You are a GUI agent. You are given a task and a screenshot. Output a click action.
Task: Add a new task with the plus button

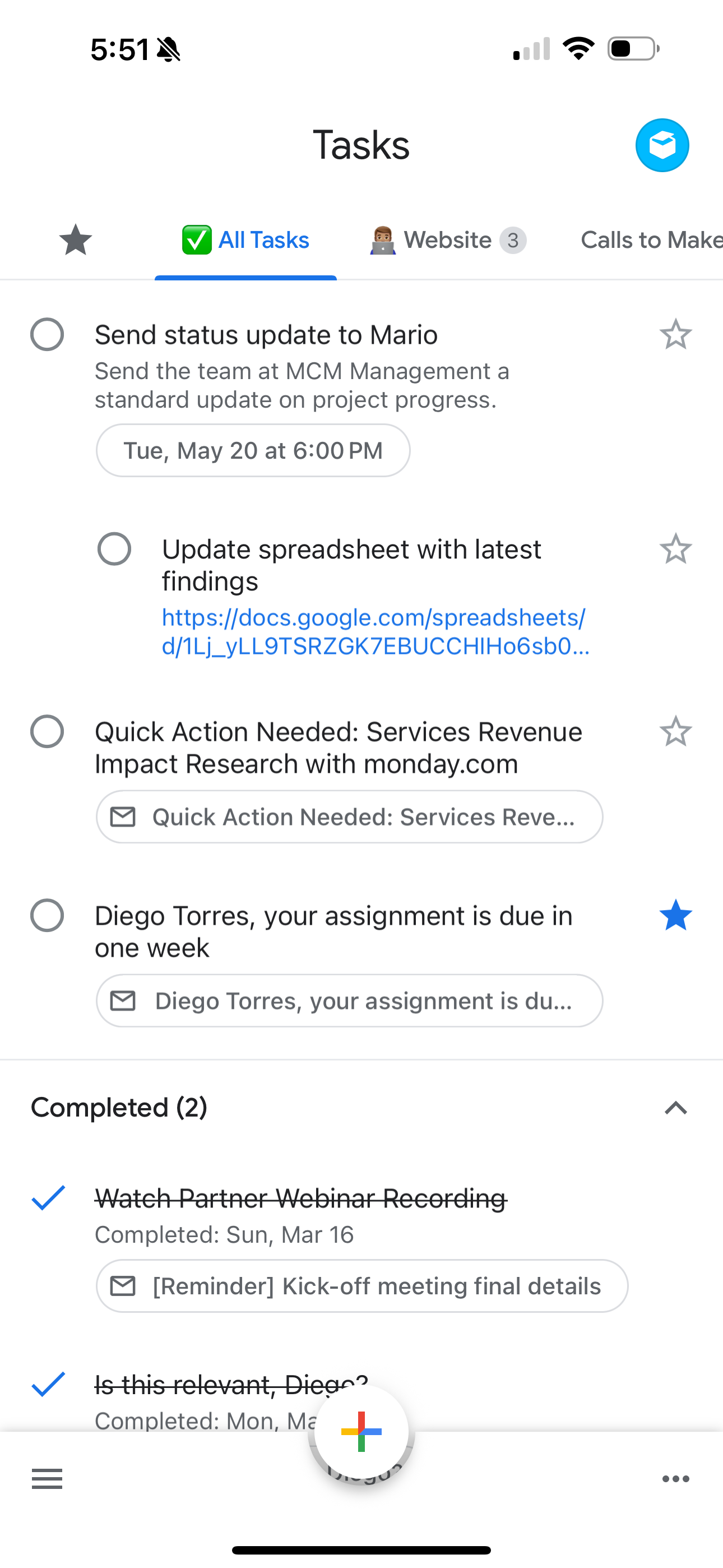click(361, 1432)
